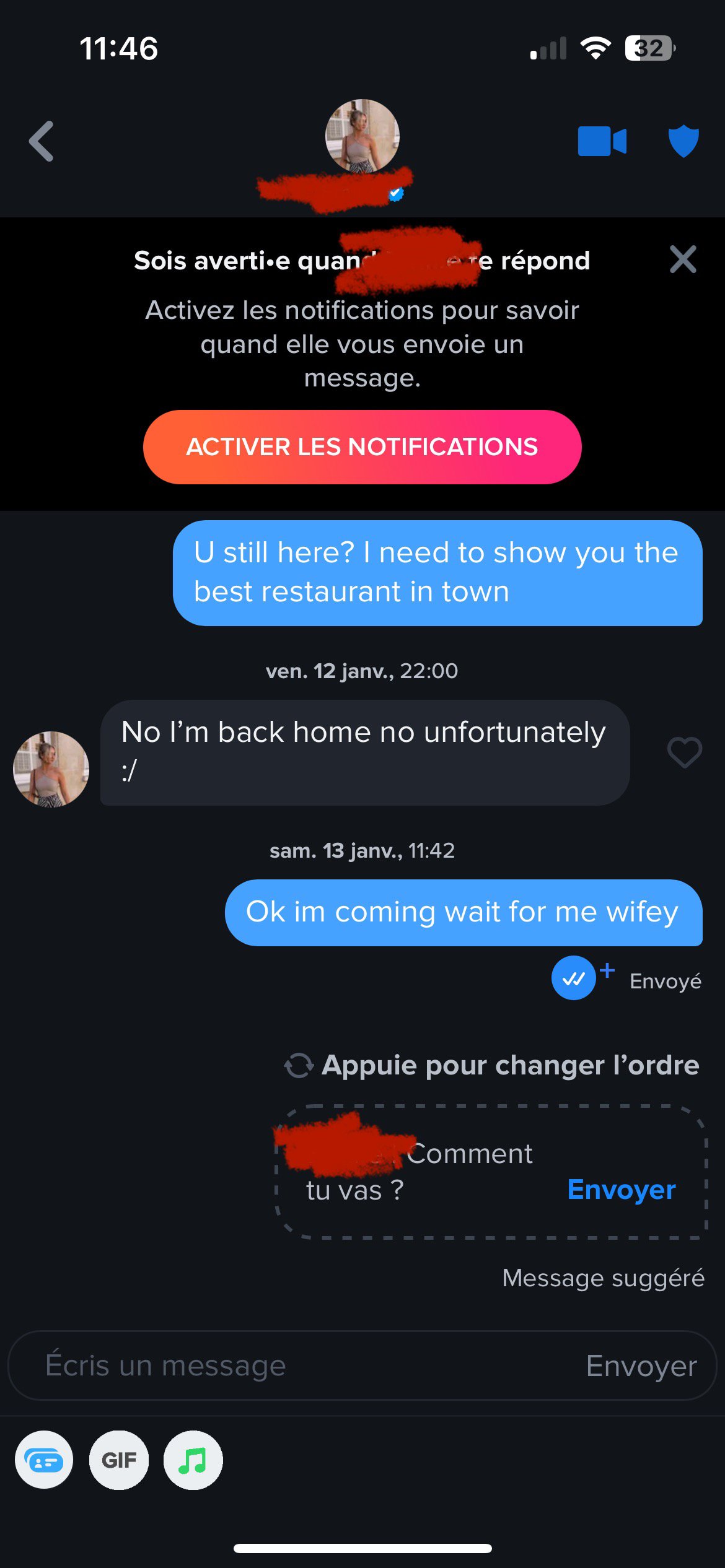
Task: Dismiss the notifications prompt banner
Action: (683, 259)
